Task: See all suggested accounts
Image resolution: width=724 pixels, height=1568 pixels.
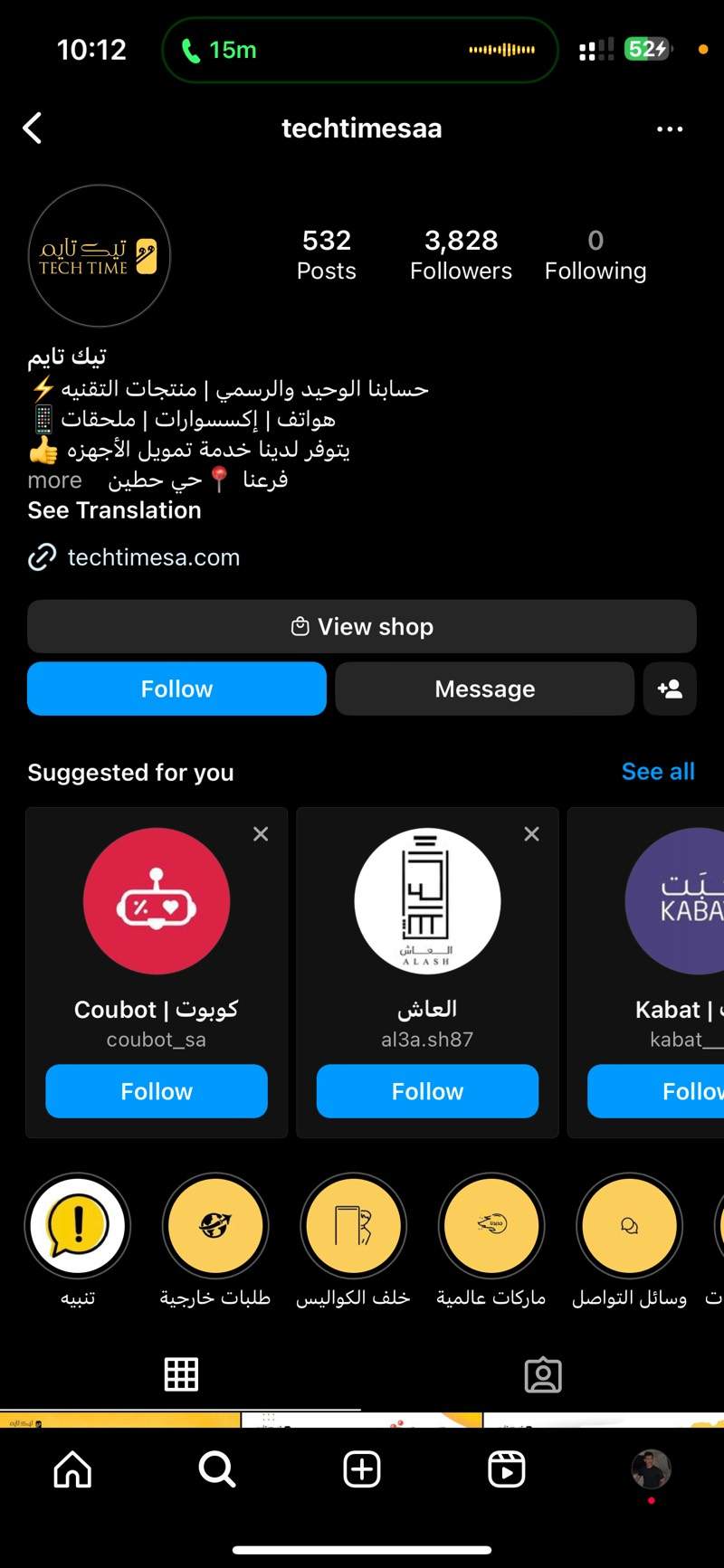Action: [658, 772]
